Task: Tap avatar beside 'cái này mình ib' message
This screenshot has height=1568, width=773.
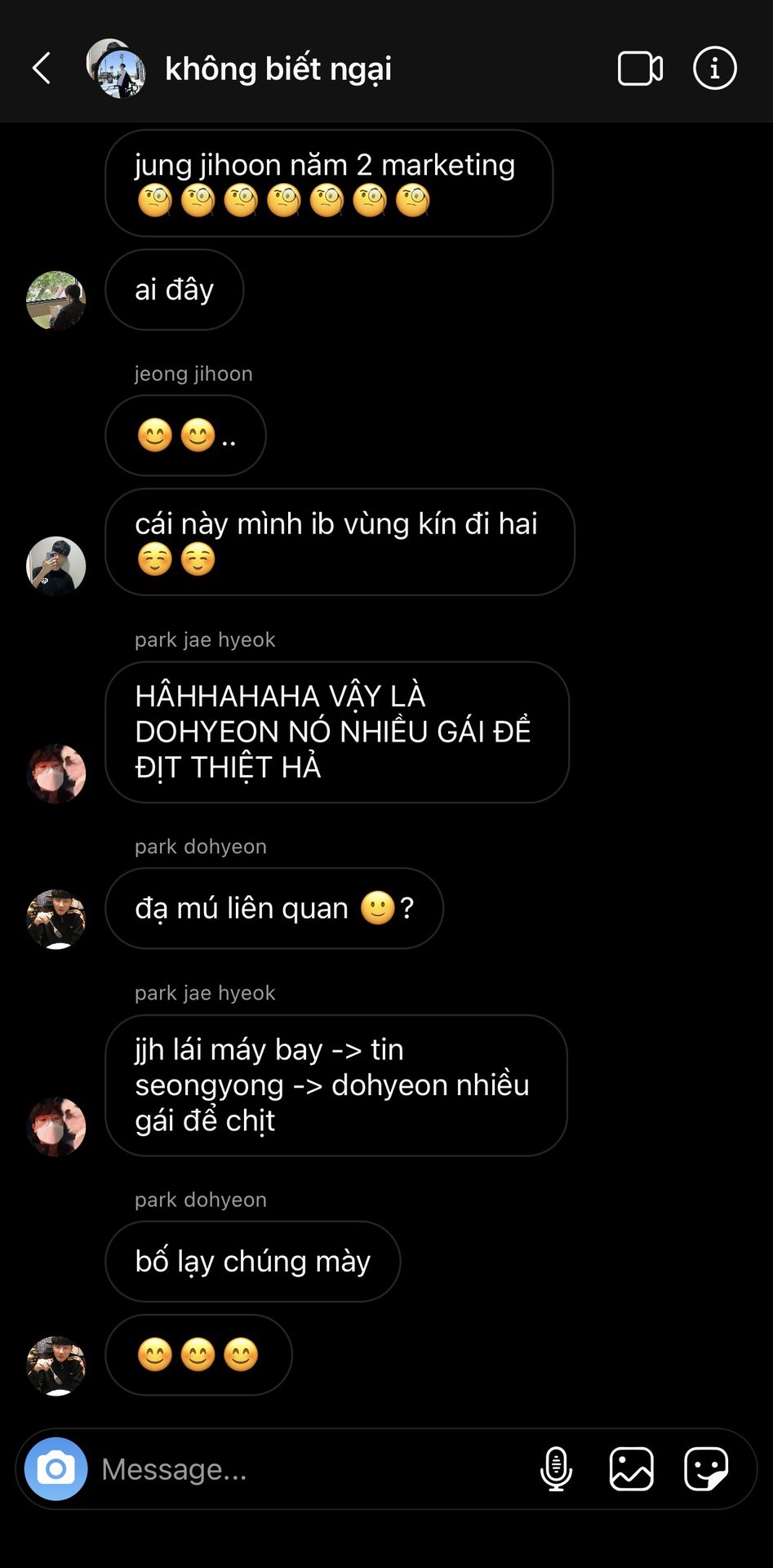Action: point(56,566)
